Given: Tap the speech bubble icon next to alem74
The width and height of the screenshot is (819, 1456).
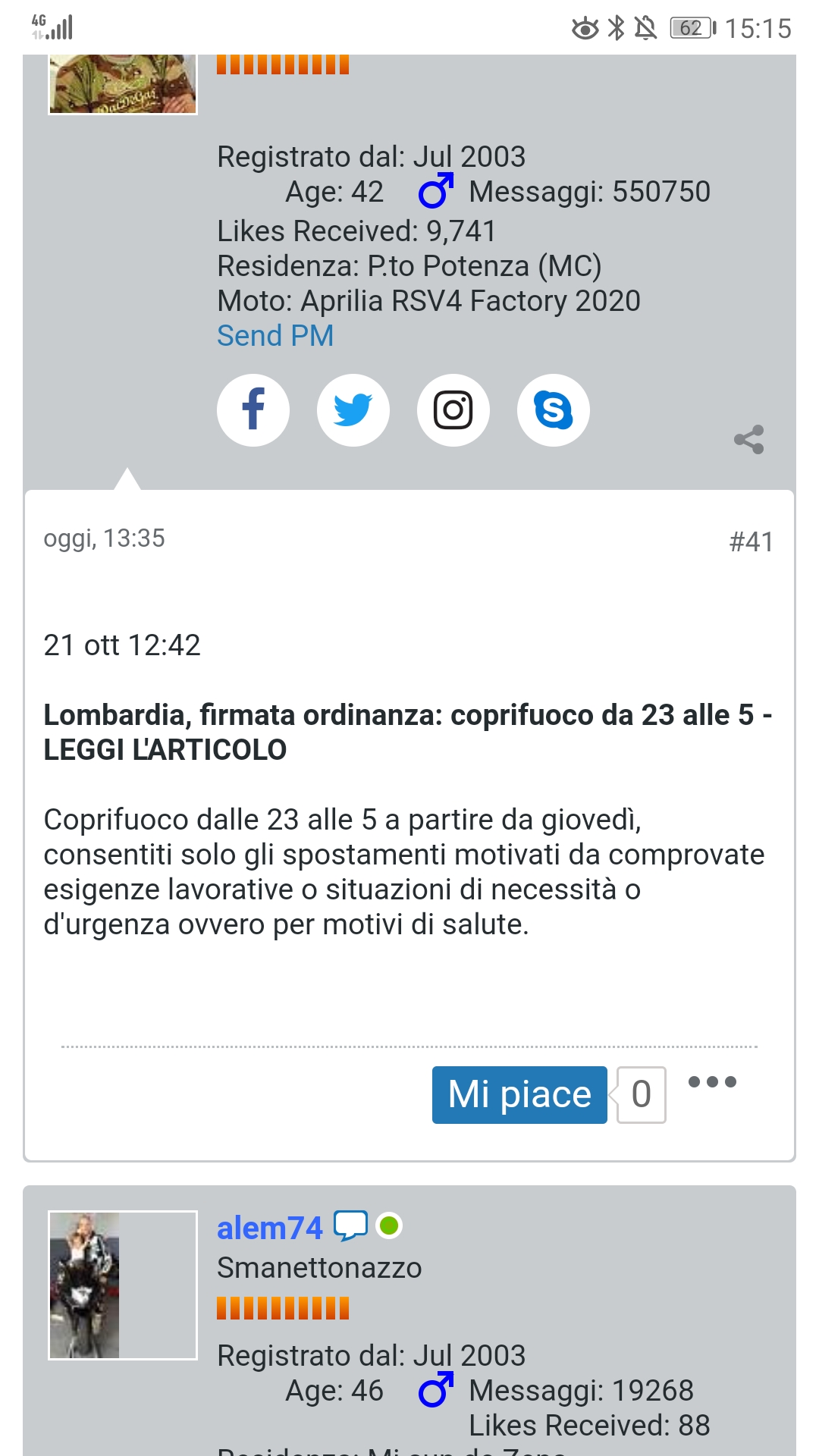Looking at the screenshot, I should click(350, 1225).
